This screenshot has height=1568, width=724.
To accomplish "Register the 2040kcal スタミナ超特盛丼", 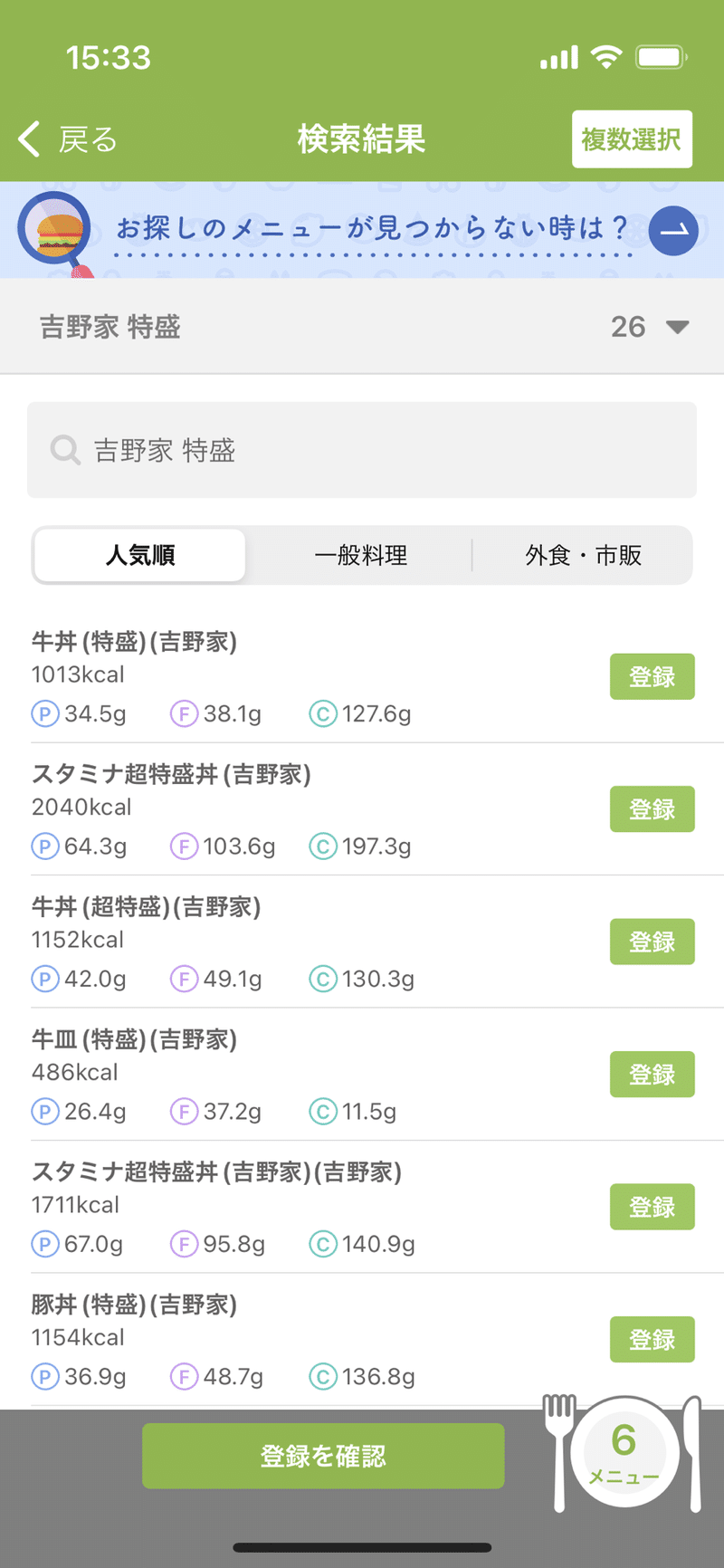I will pyautogui.click(x=652, y=809).
